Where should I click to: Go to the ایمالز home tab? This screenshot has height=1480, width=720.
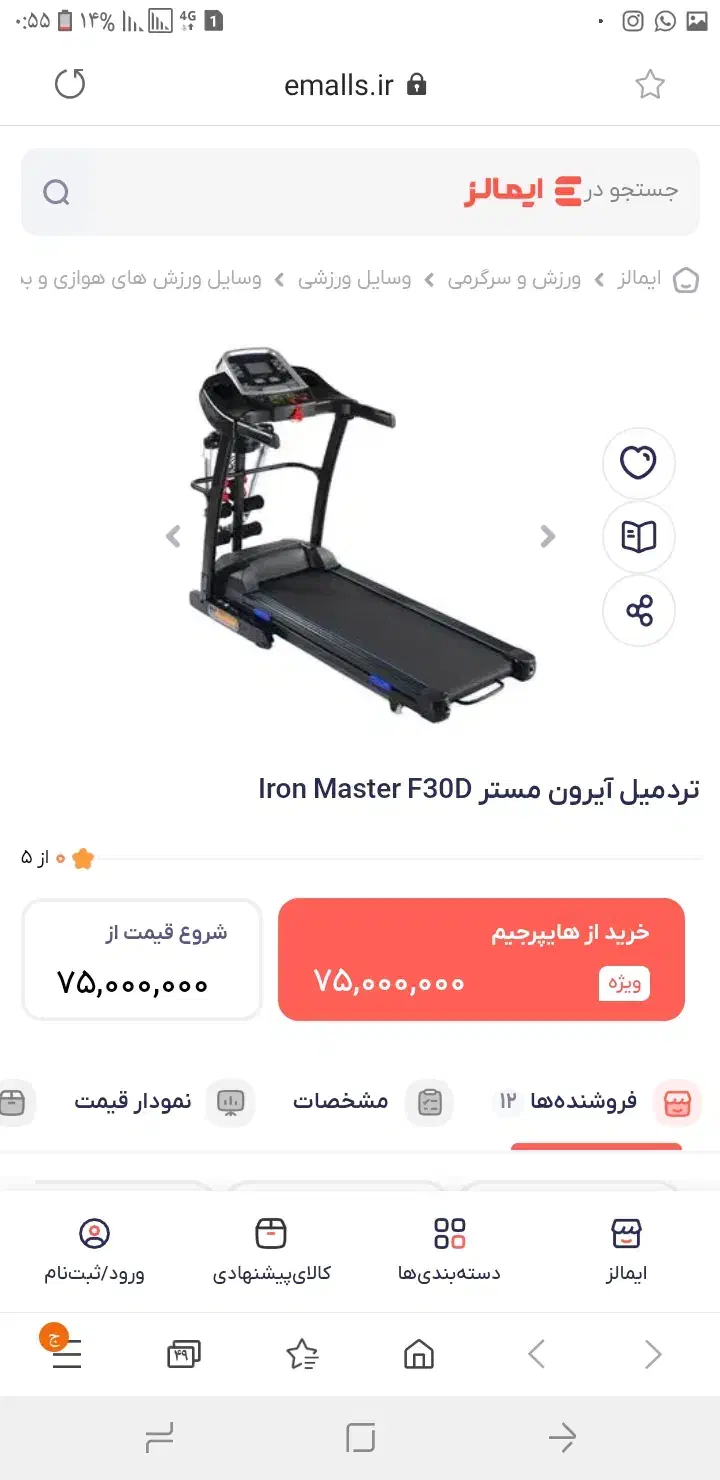coord(626,1249)
